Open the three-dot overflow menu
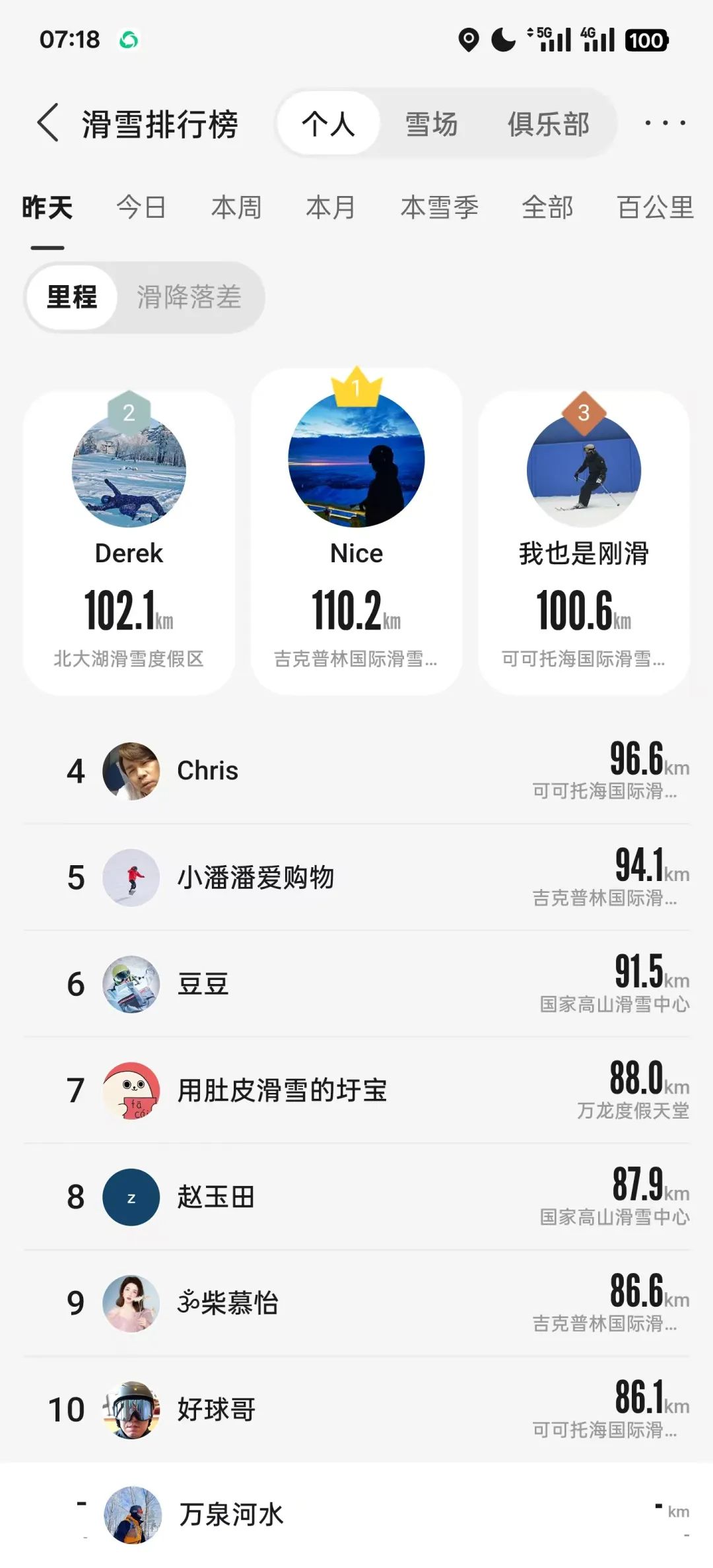Viewport: 713px width, 1568px height. coord(665,123)
